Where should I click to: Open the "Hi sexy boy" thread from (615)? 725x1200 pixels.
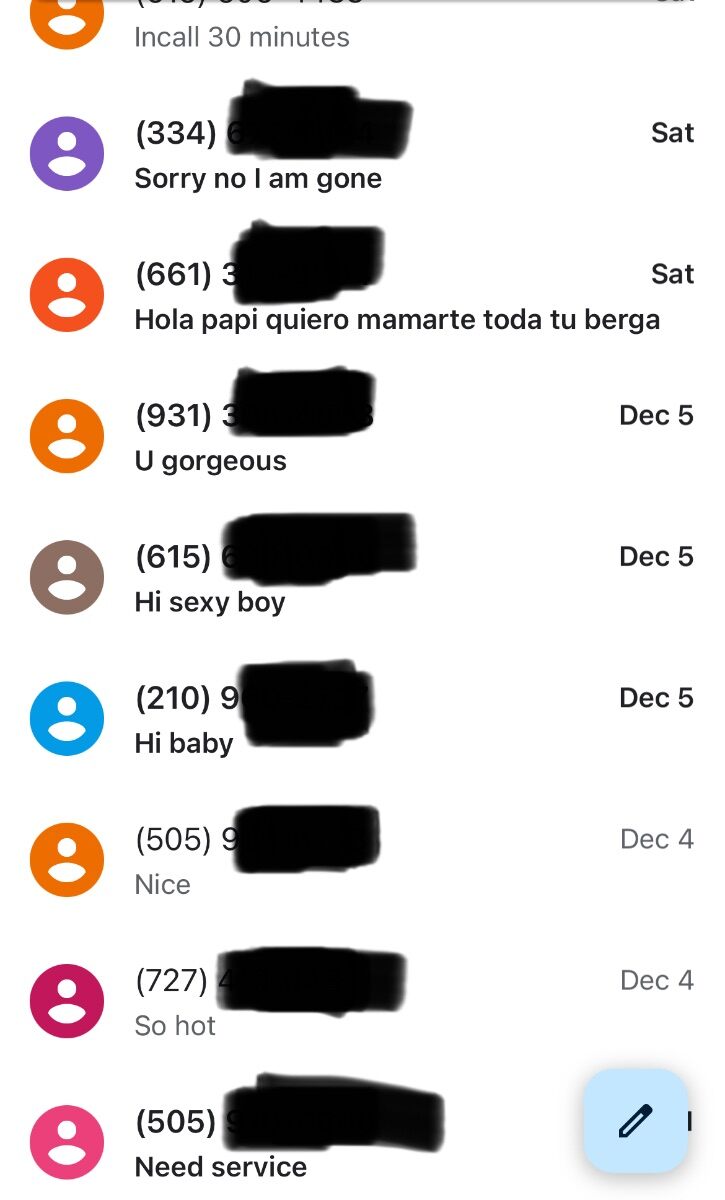(x=362, y=578)
